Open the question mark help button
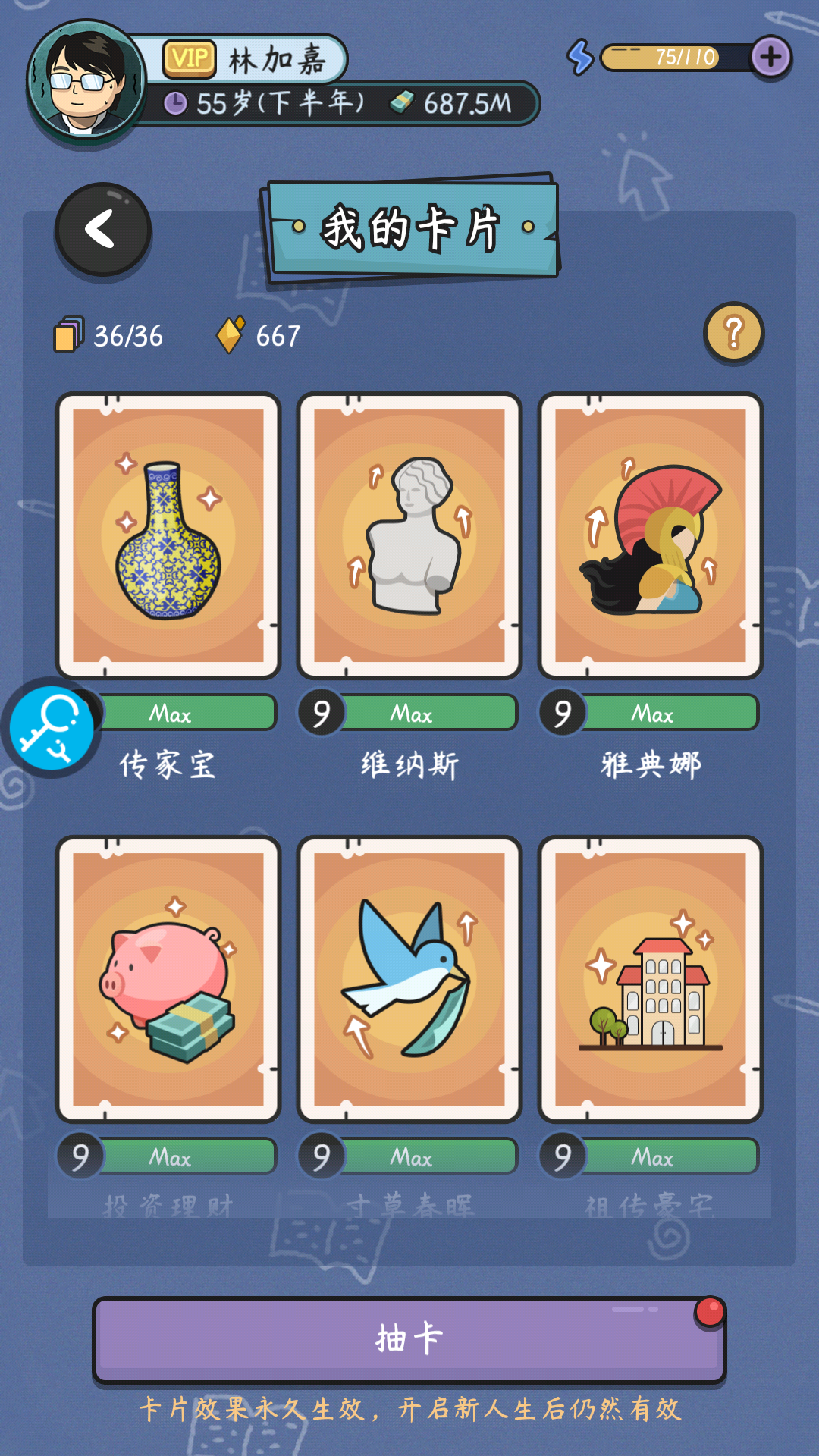 coord(733,333)
